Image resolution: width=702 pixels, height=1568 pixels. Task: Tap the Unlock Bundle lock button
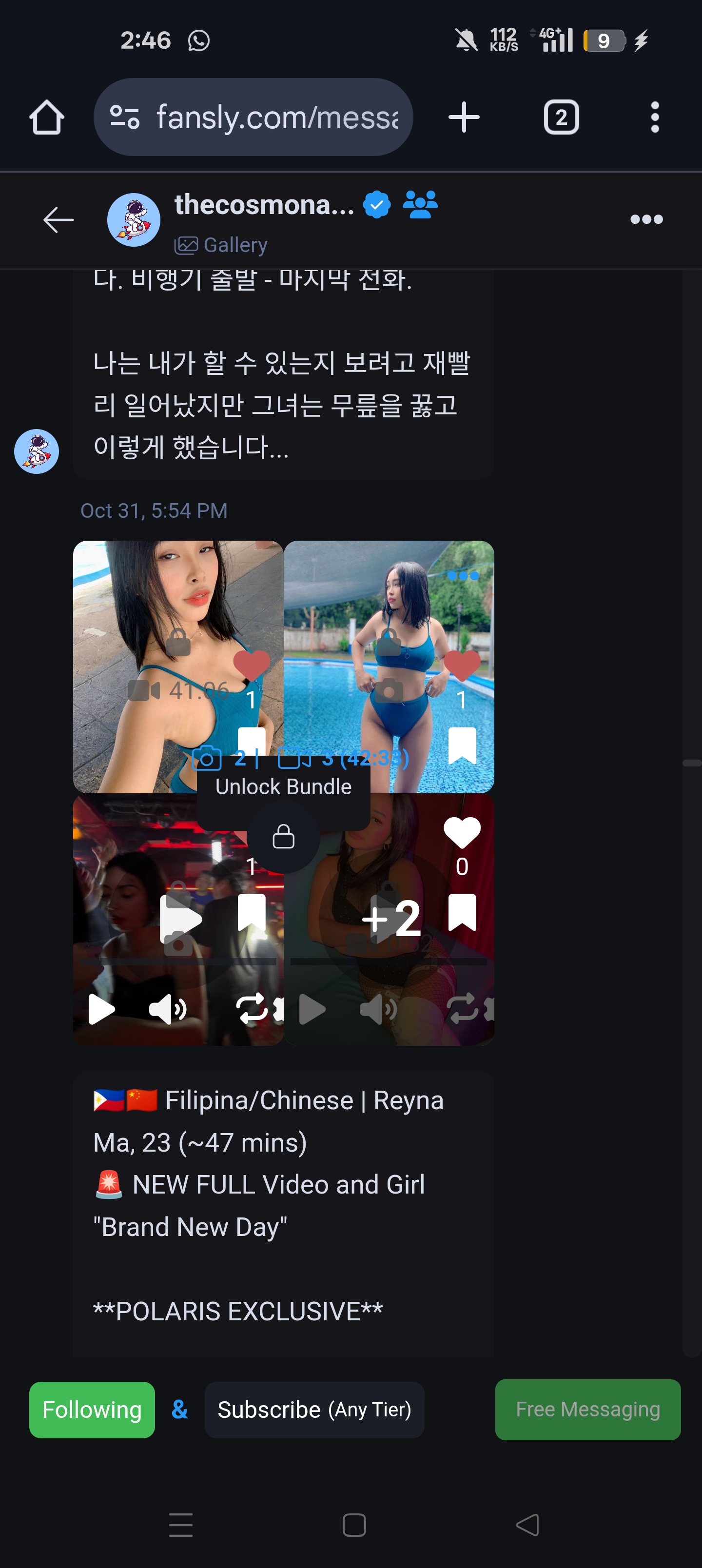click(x=284, y=836)
